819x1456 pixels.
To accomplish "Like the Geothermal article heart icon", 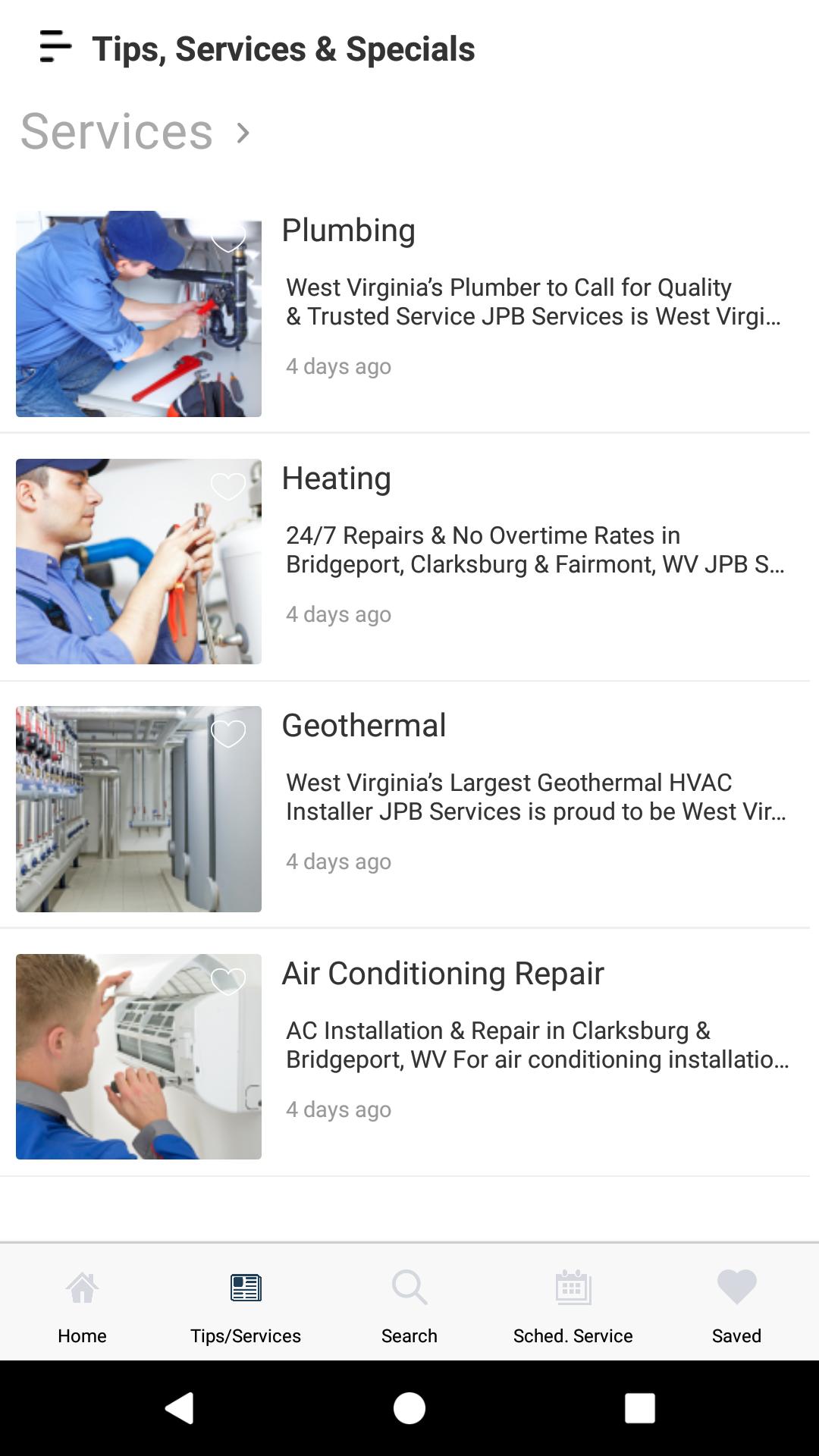I will 227,733.
